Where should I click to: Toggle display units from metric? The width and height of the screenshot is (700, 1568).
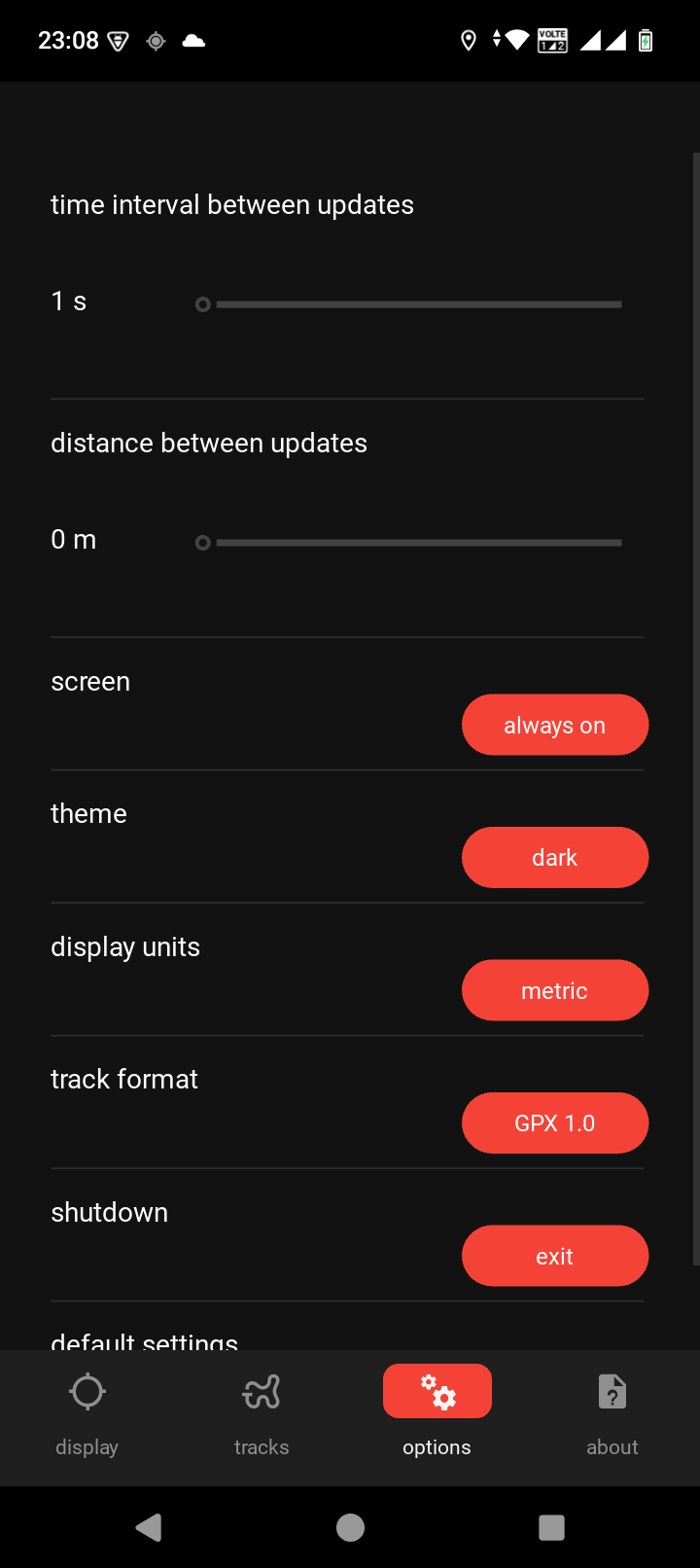pos(554,990)
